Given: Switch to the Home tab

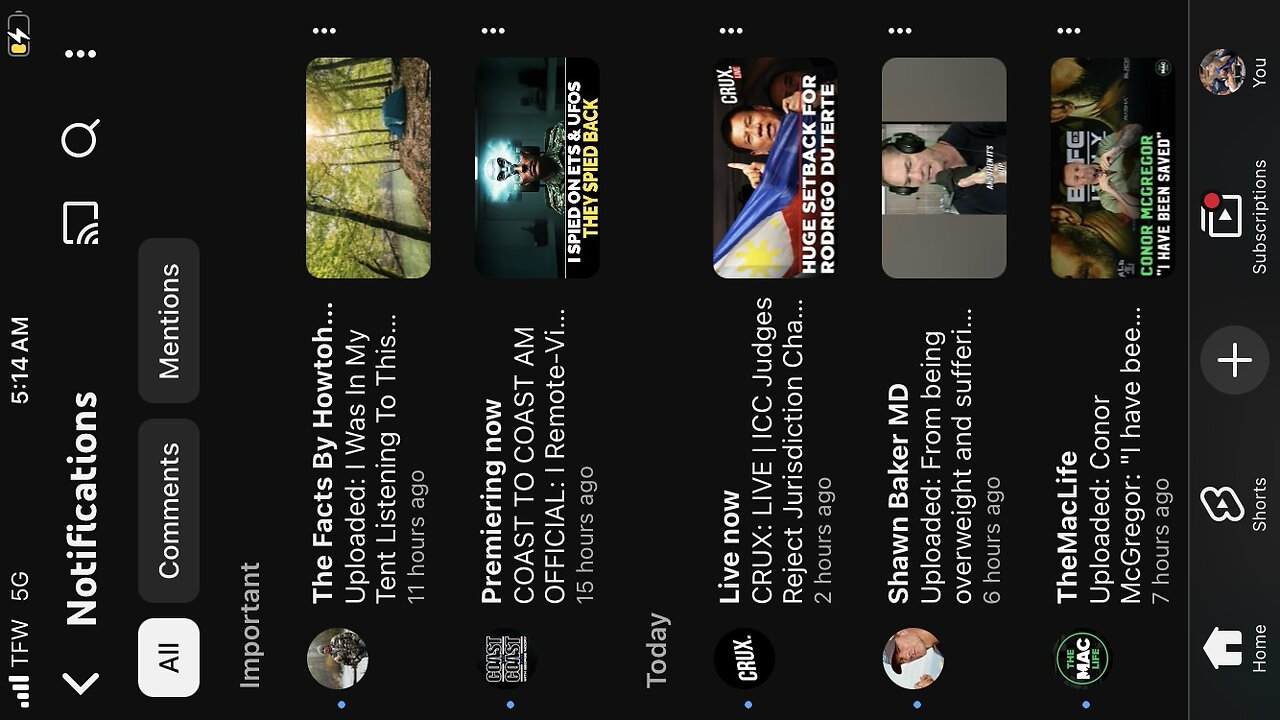Looking at the screenshot, I should coord(1234,648).
